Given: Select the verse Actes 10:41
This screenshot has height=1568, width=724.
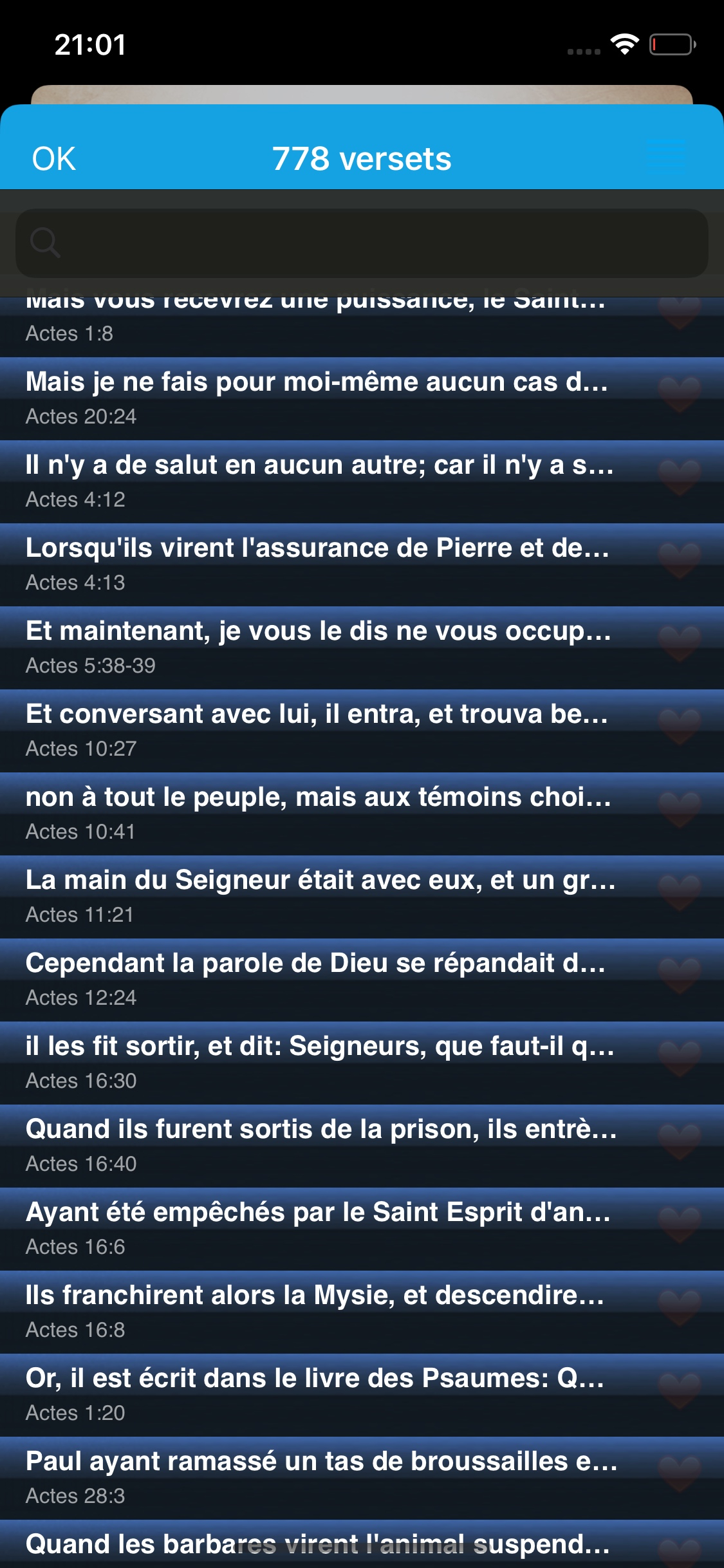Looking at the screenshot, I should pyautogui.click(x=362, y=814).
